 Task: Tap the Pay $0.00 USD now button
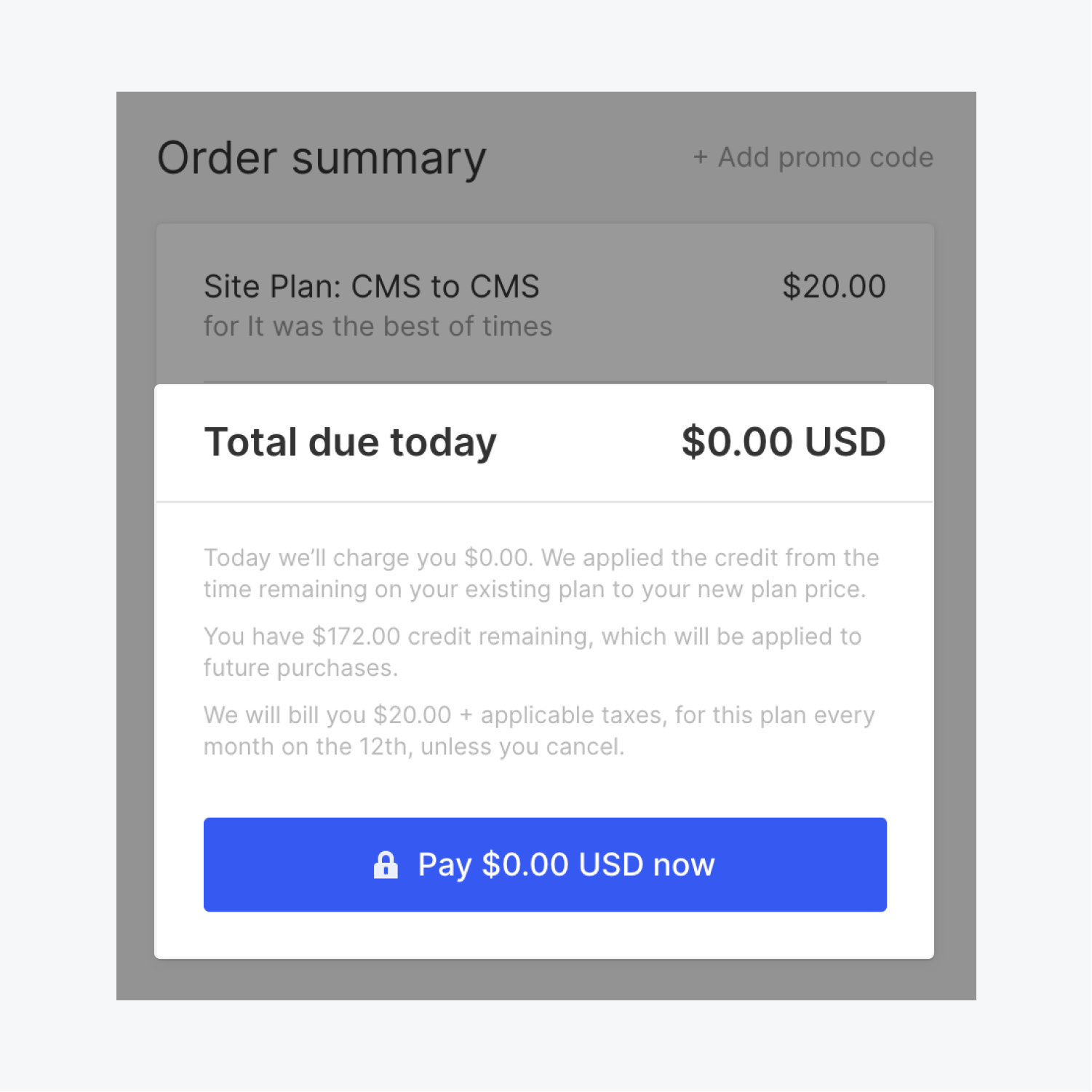(544, 864)
